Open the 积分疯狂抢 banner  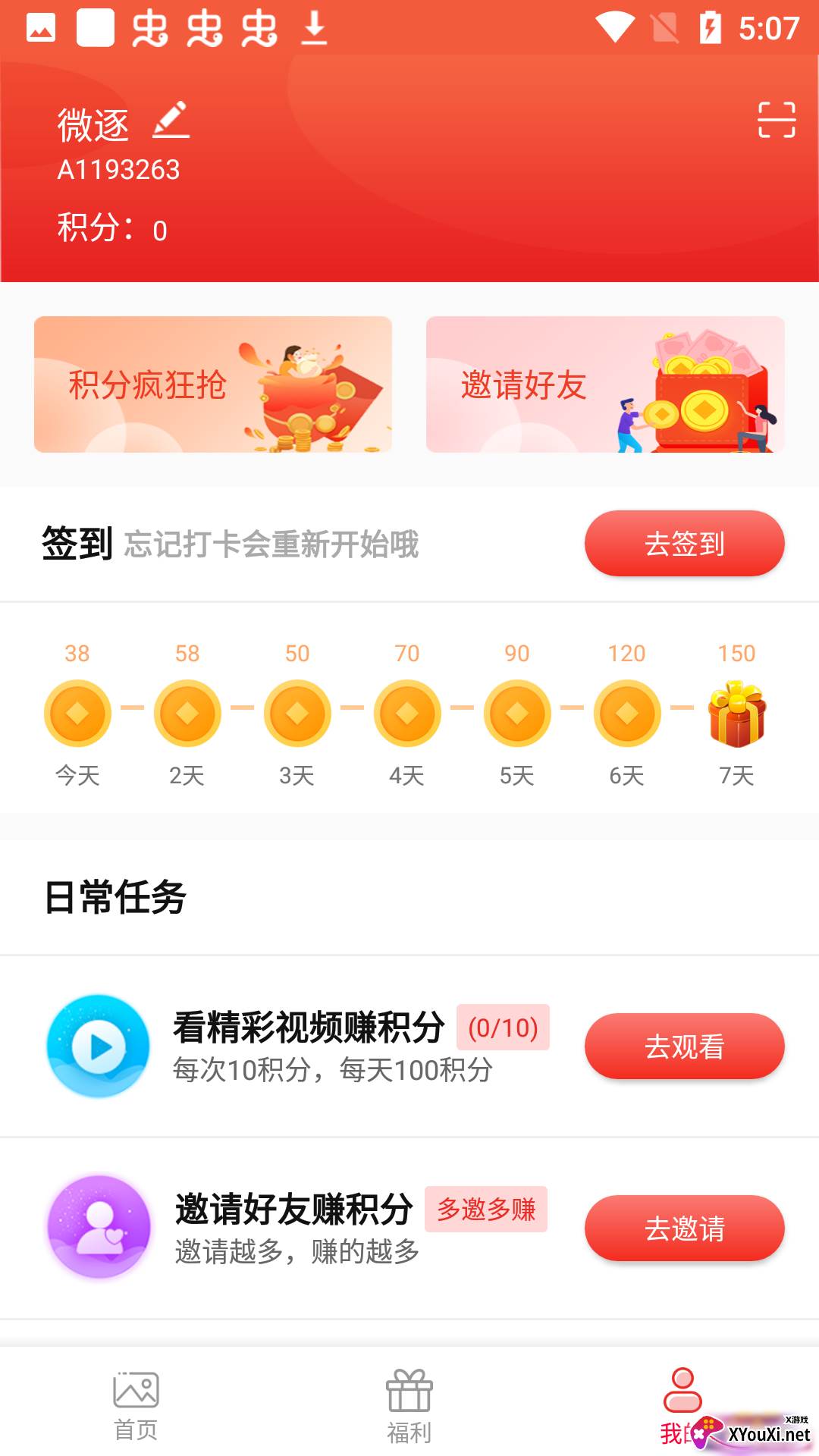[x=213, y=384]
